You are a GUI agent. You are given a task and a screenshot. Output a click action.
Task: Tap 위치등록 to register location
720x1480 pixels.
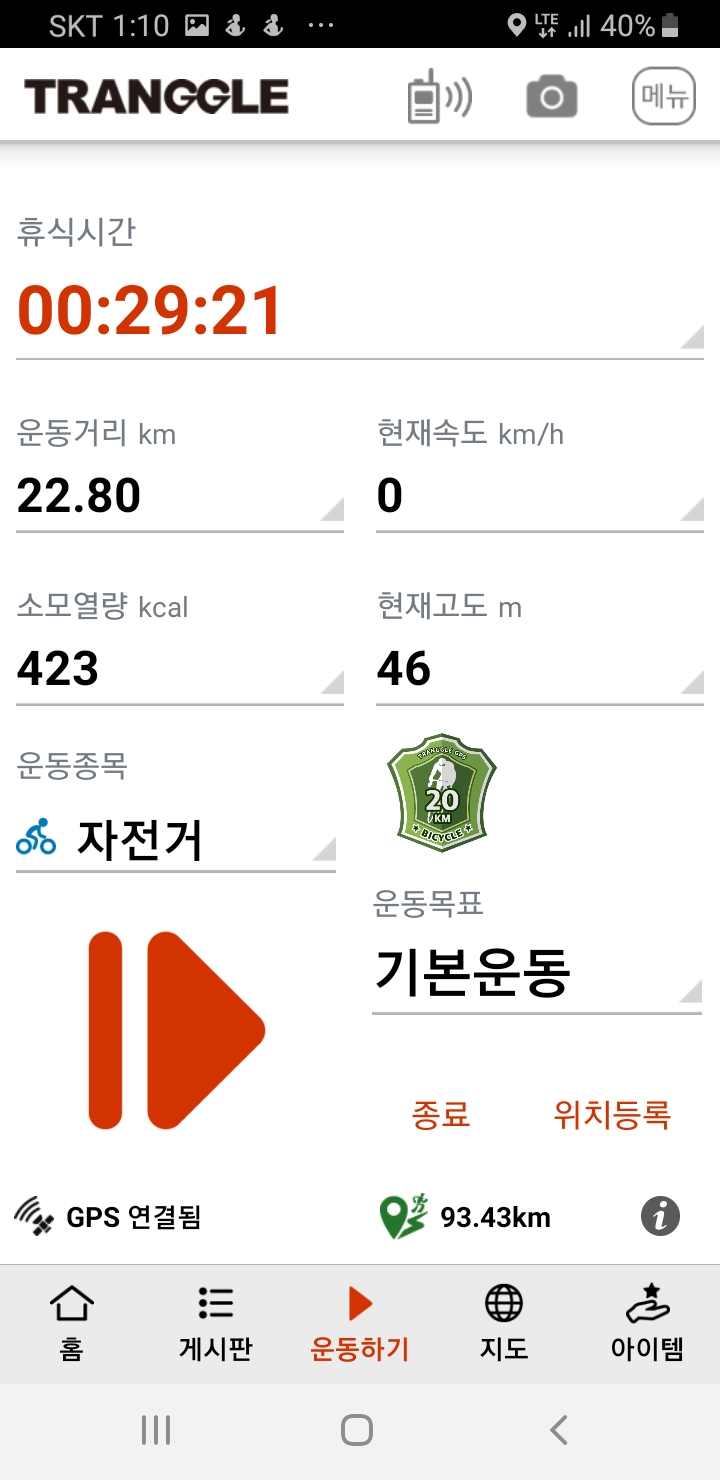coord(611,1114)
